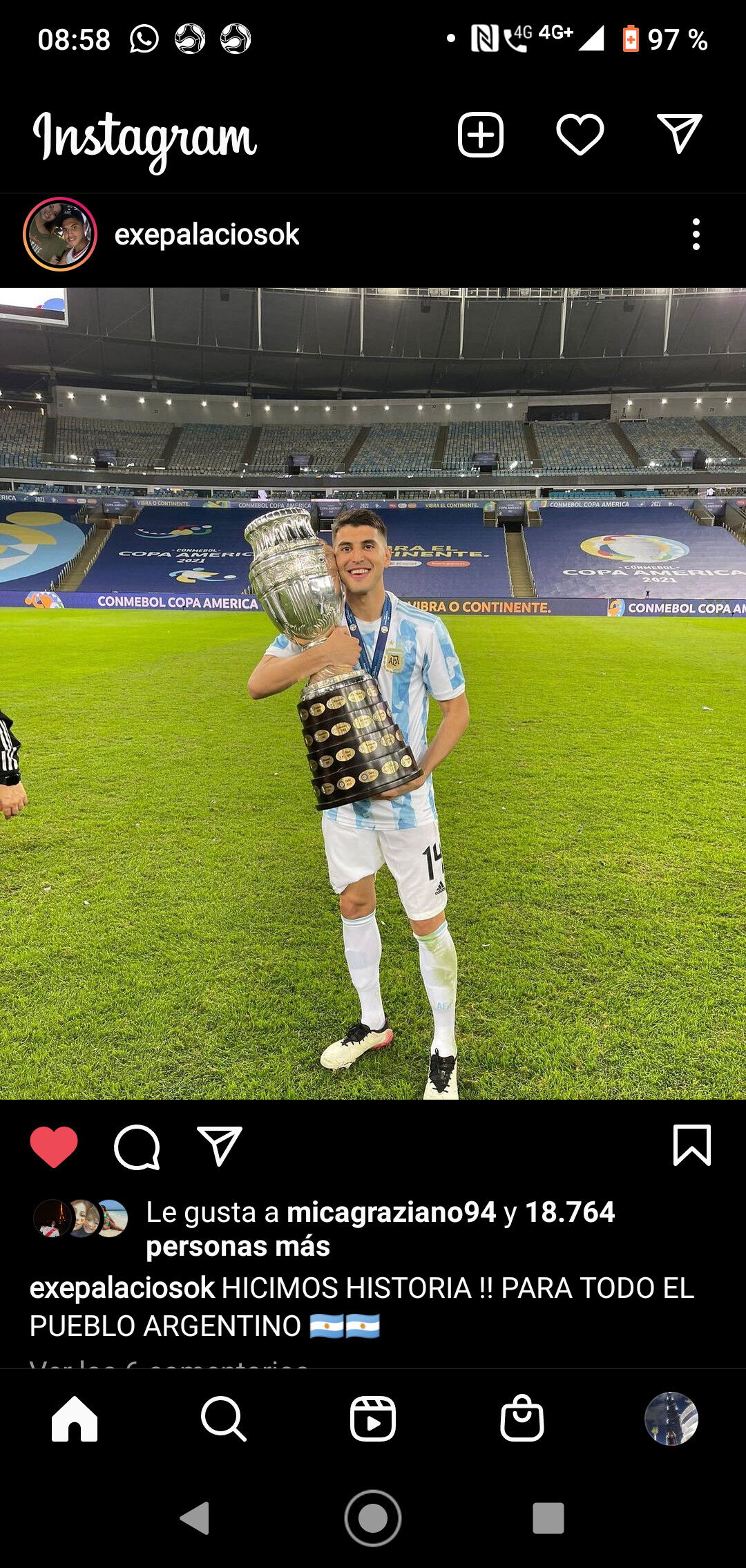
Task: Open exepalaciosok's profile from post header
Action: click(x=207, y=235)
